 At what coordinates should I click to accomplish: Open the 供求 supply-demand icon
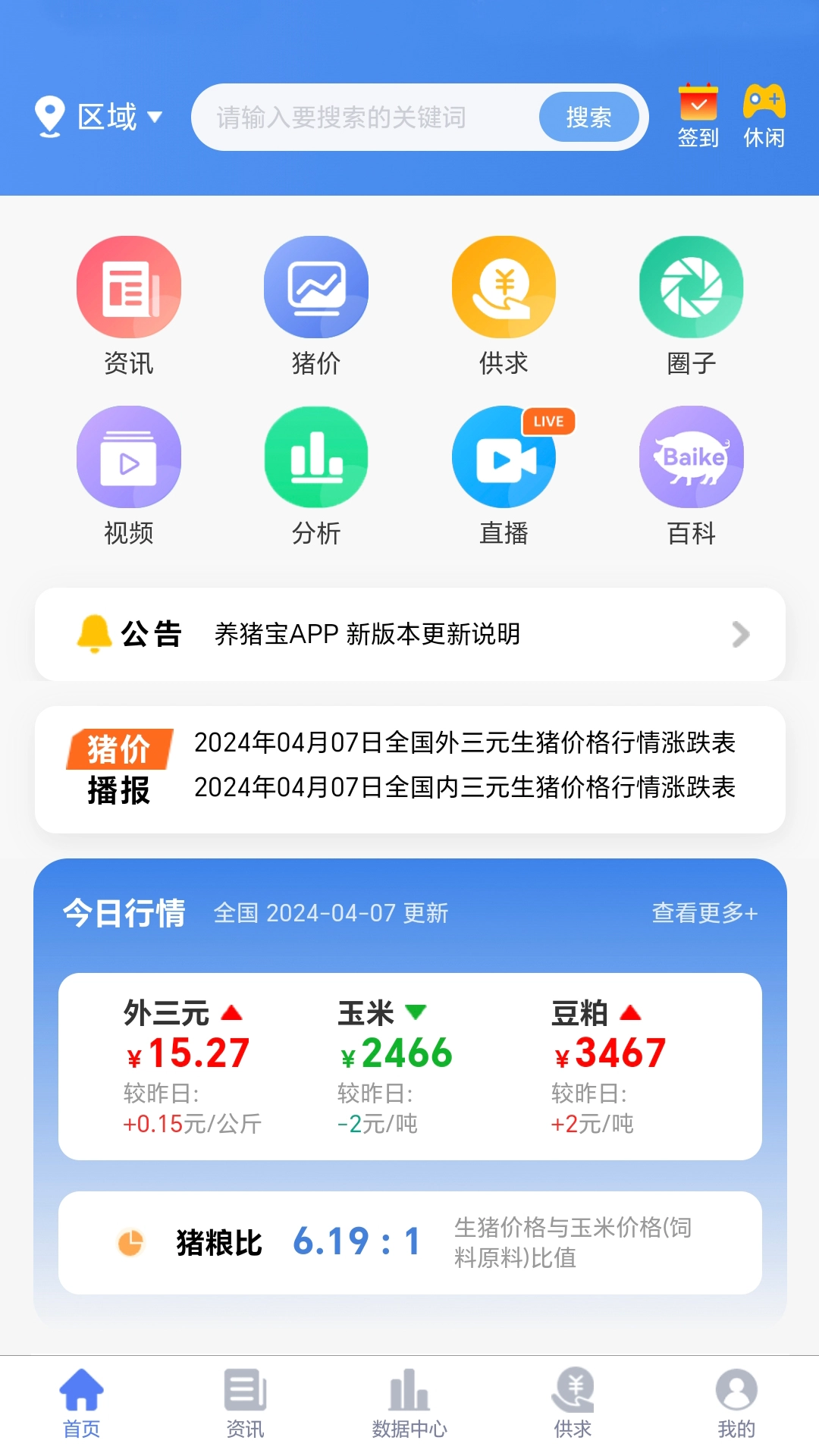point(504,287)
